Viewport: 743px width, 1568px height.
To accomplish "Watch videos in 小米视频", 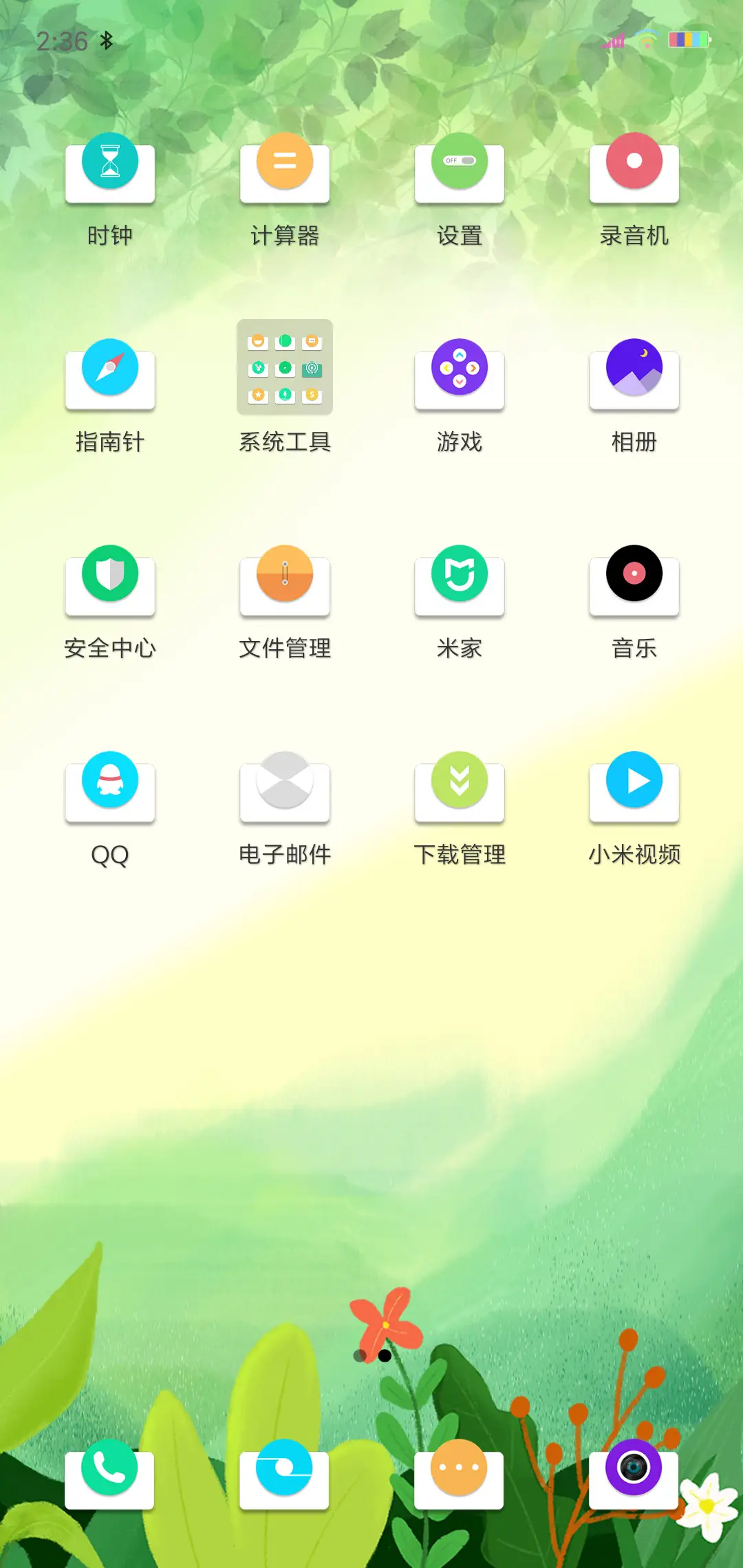I will (634, 790).
